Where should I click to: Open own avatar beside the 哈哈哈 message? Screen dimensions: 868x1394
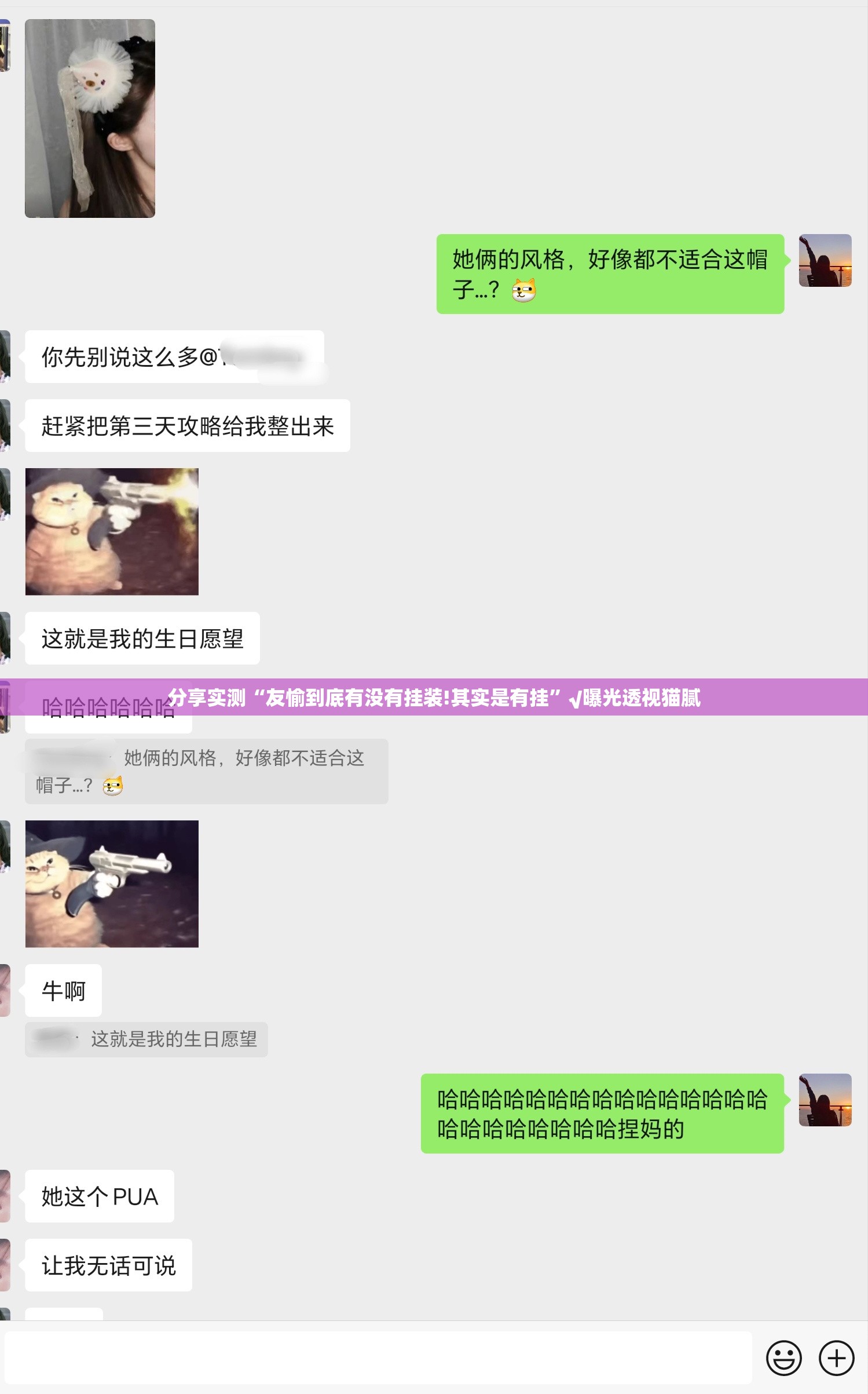pyautogui.click(x=825, y=1100)
